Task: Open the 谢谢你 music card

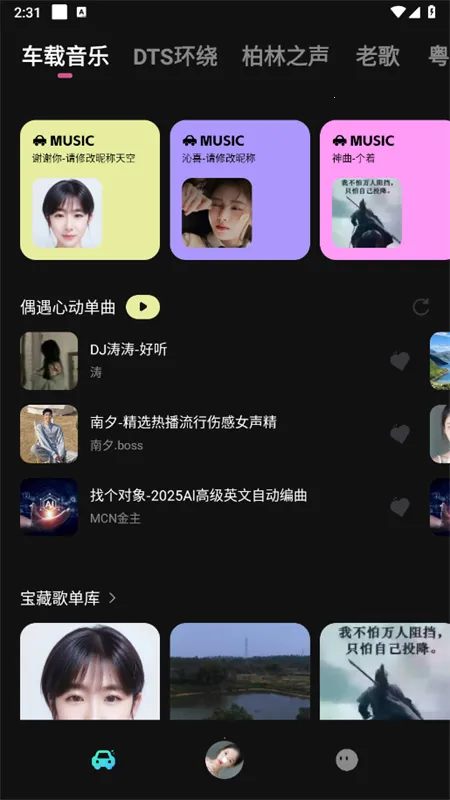Action: 90,190
